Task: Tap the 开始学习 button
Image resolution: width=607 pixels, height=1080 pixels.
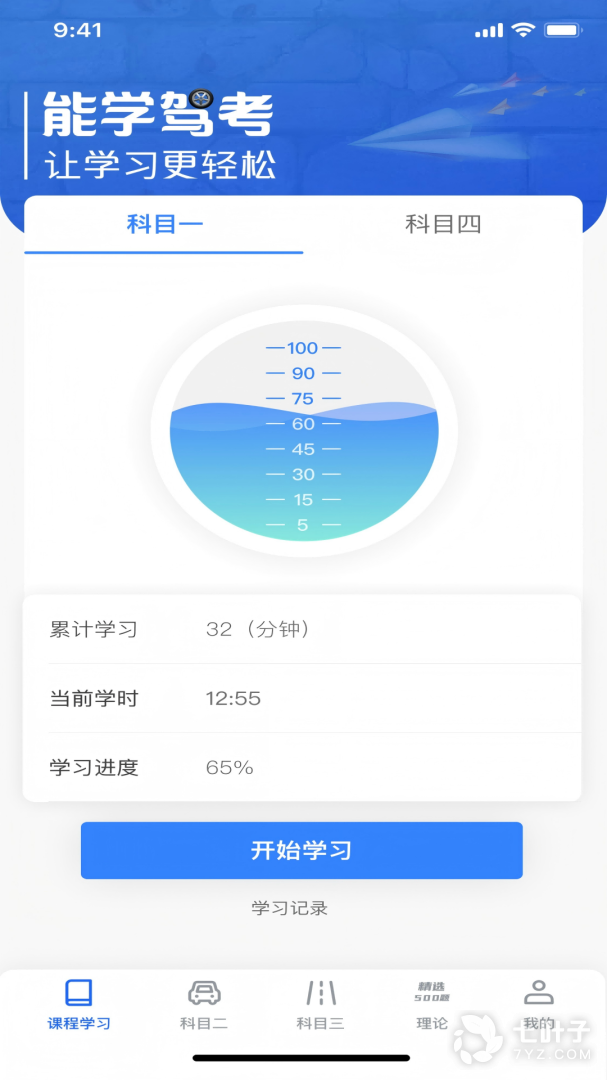Action: [x=301, y=851]
